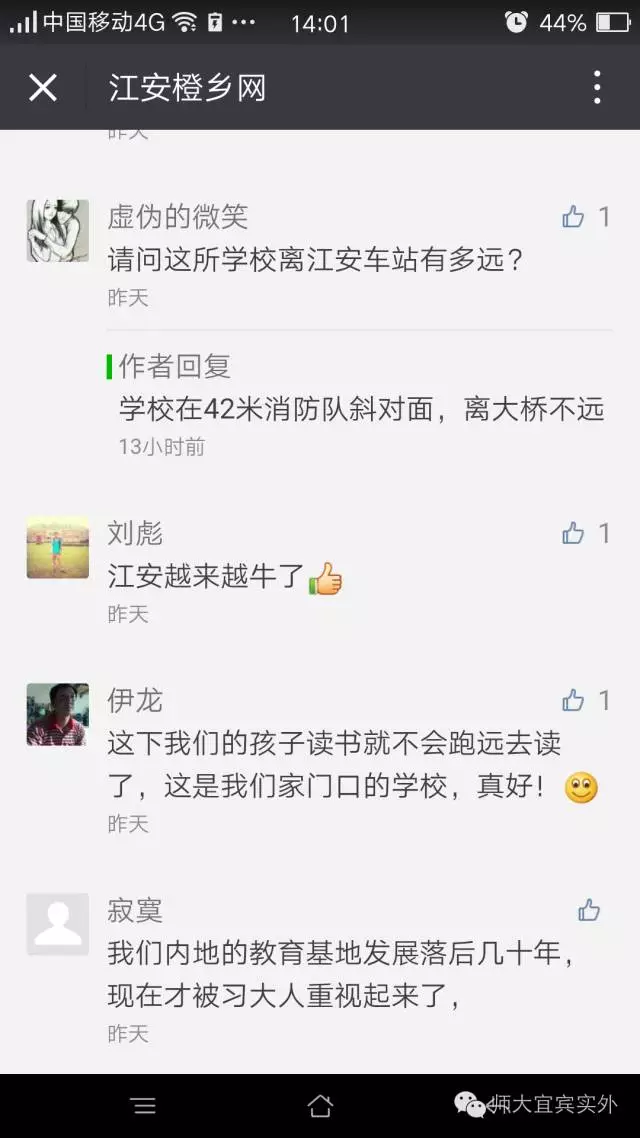Like 刘彪's comment
The width and height of the screenshot is (640, 1138).
click(x=573, y=533)
